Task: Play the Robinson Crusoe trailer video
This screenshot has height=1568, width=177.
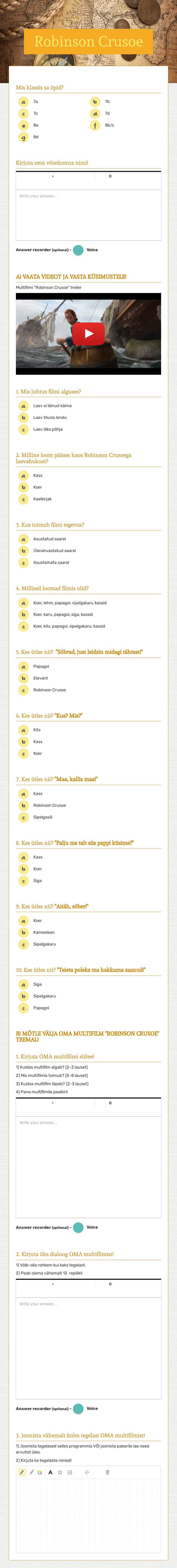Action: click(x=88, y=334)
